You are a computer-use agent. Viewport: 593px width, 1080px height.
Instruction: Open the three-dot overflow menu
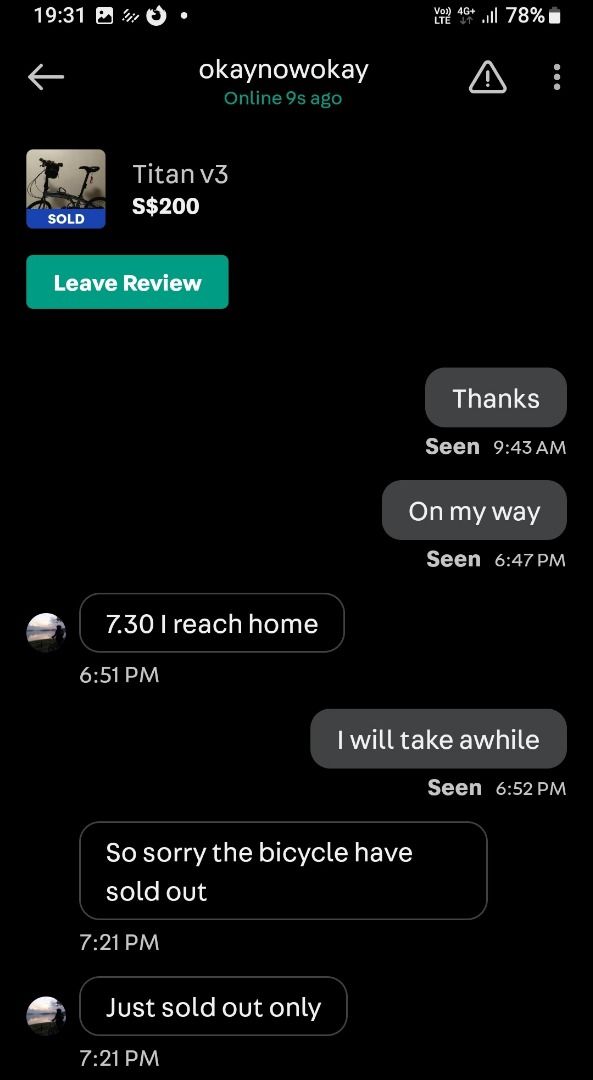556,77
